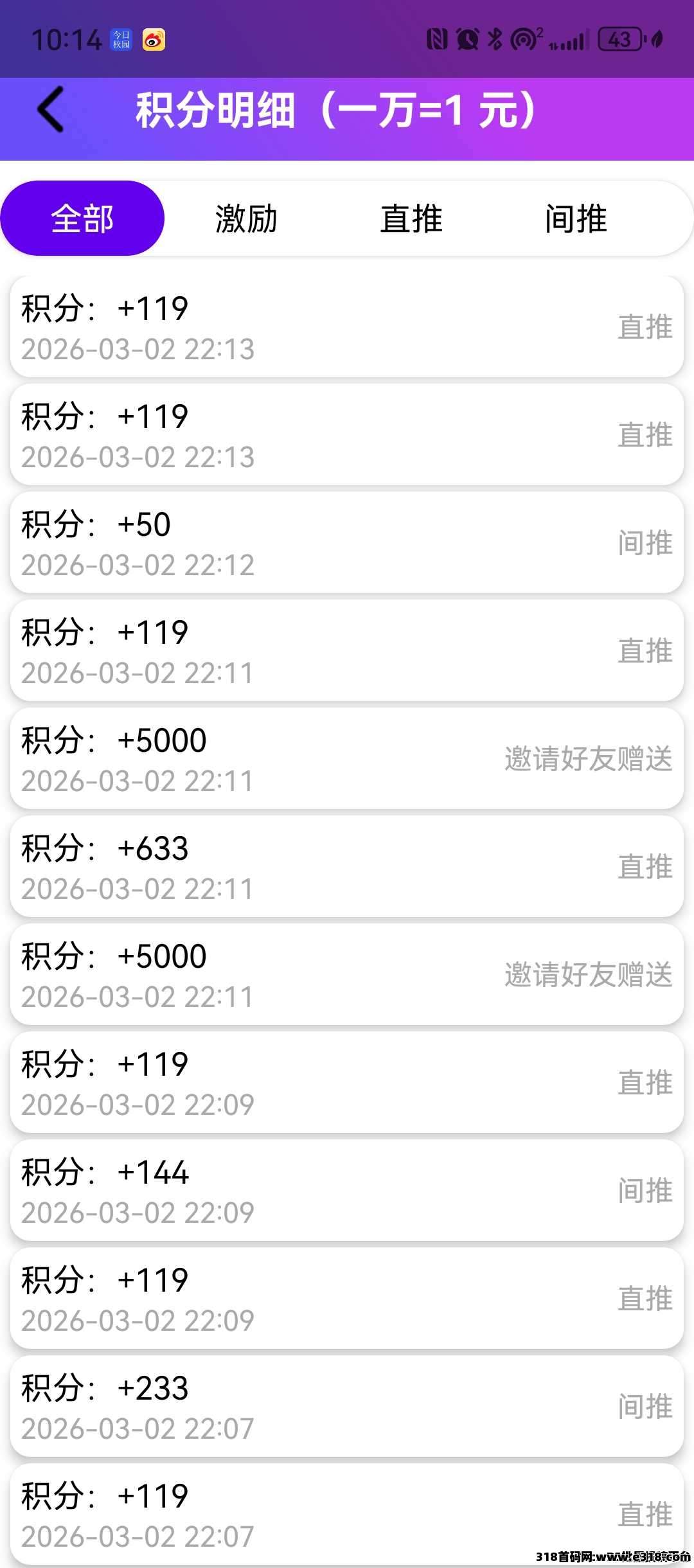The image size is (694, 1568).
Task: Open the Weibo notification icon in status bar
Action: point(154,40)
